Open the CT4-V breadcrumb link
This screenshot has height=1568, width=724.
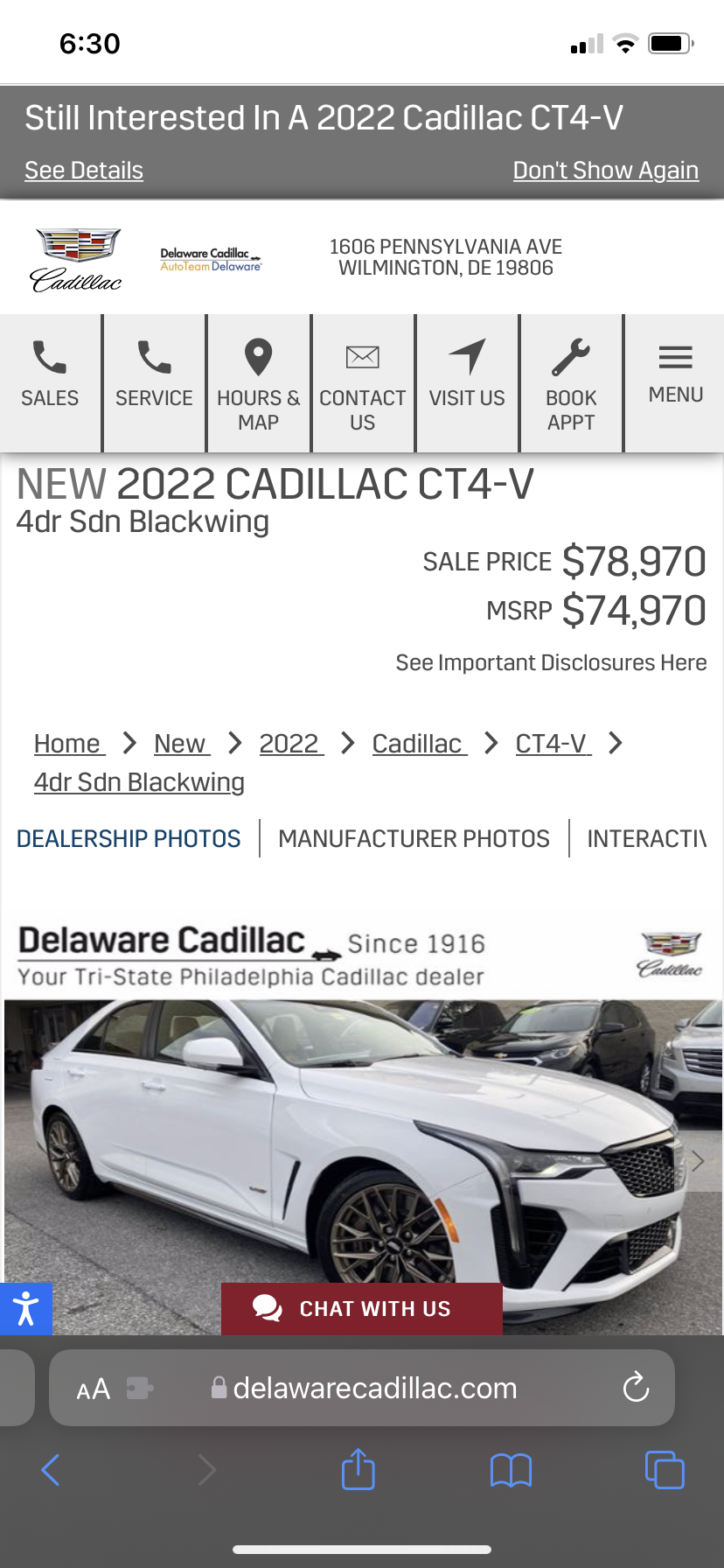point(552,744)
